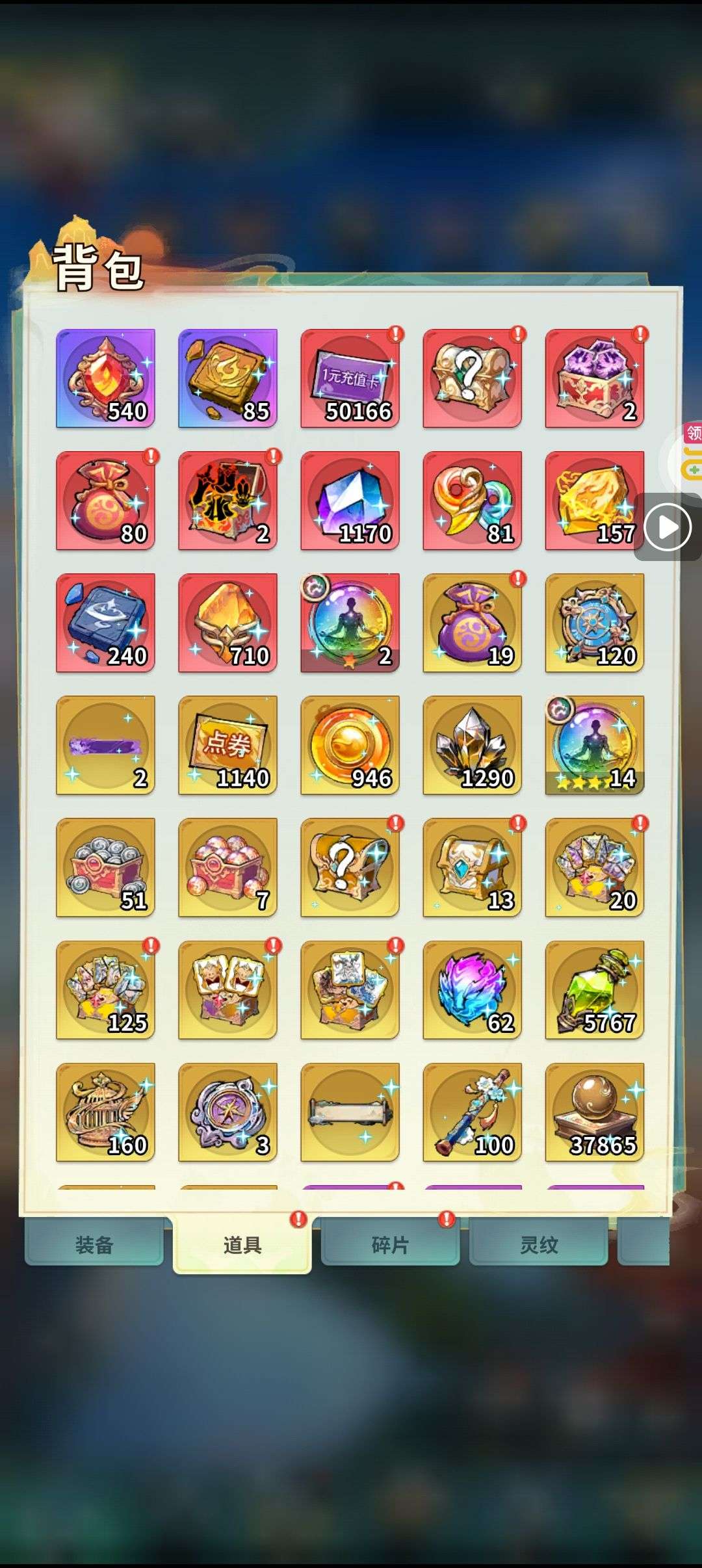702x1568 pixels.
Task: Select the 点券 voucher item
Action: coord(227,745)
